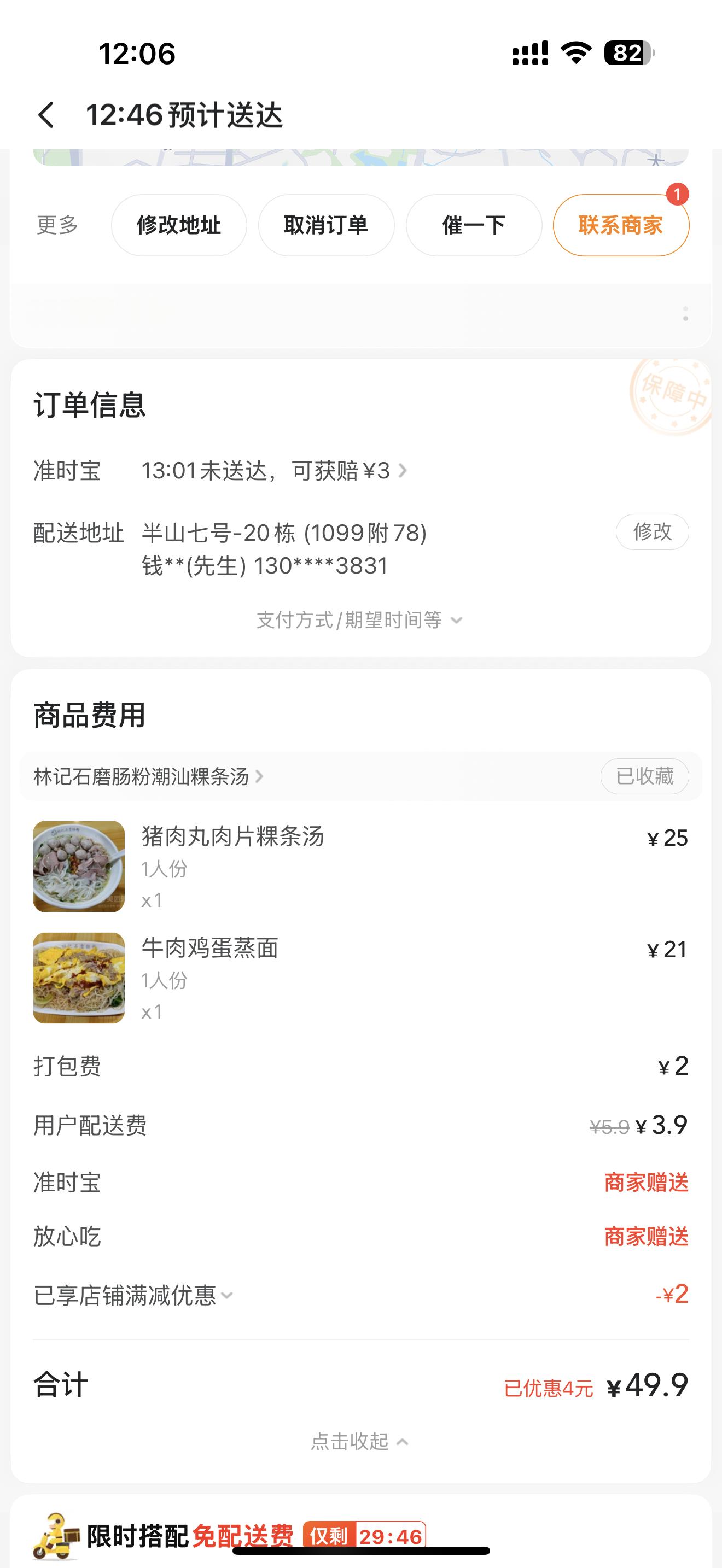Image resolution: width=722 pixels, height=1568 pixels.
Task: Collapse order details via 点击收起
Action: tap(360, 1441)
